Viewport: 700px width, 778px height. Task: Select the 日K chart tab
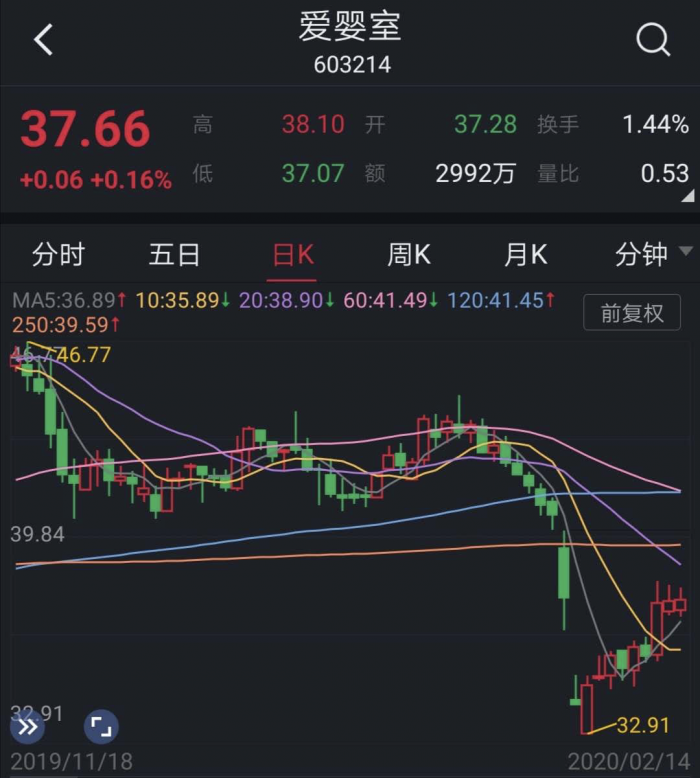pos(293,255)
